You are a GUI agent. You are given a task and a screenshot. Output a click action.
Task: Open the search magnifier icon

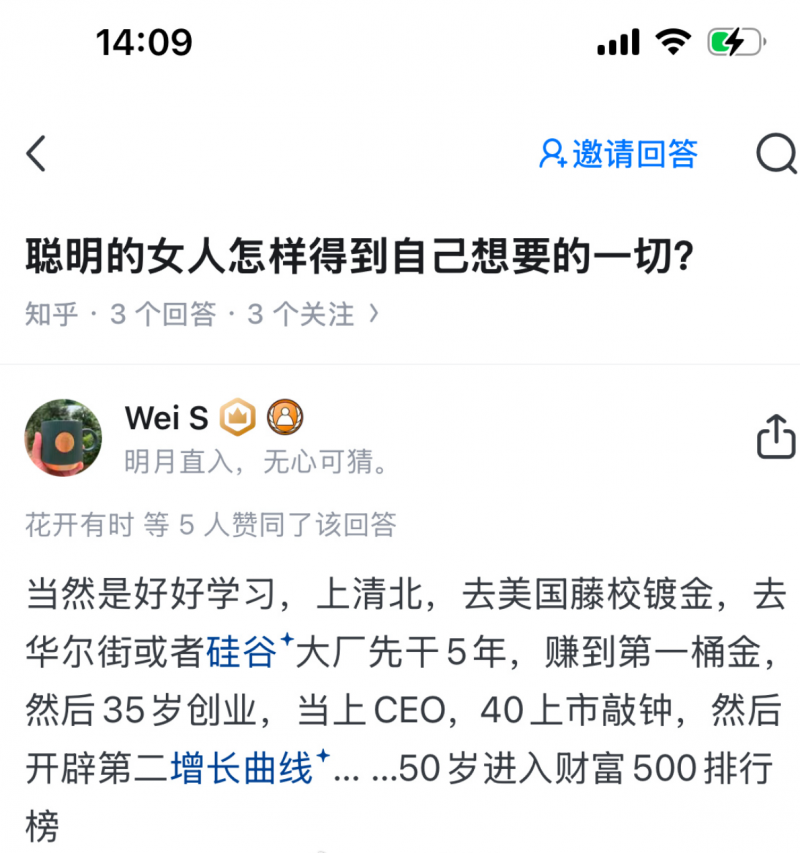[776, 154]
